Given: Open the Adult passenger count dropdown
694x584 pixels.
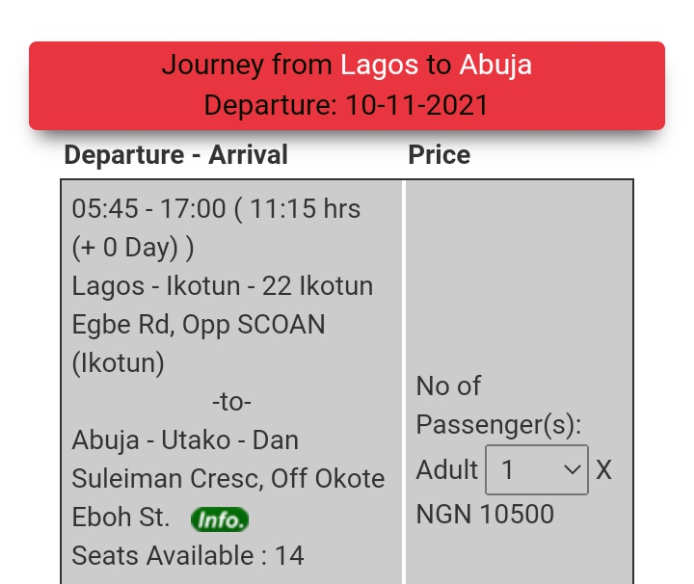Looking at the screenshot, I should tap(537, 470).
